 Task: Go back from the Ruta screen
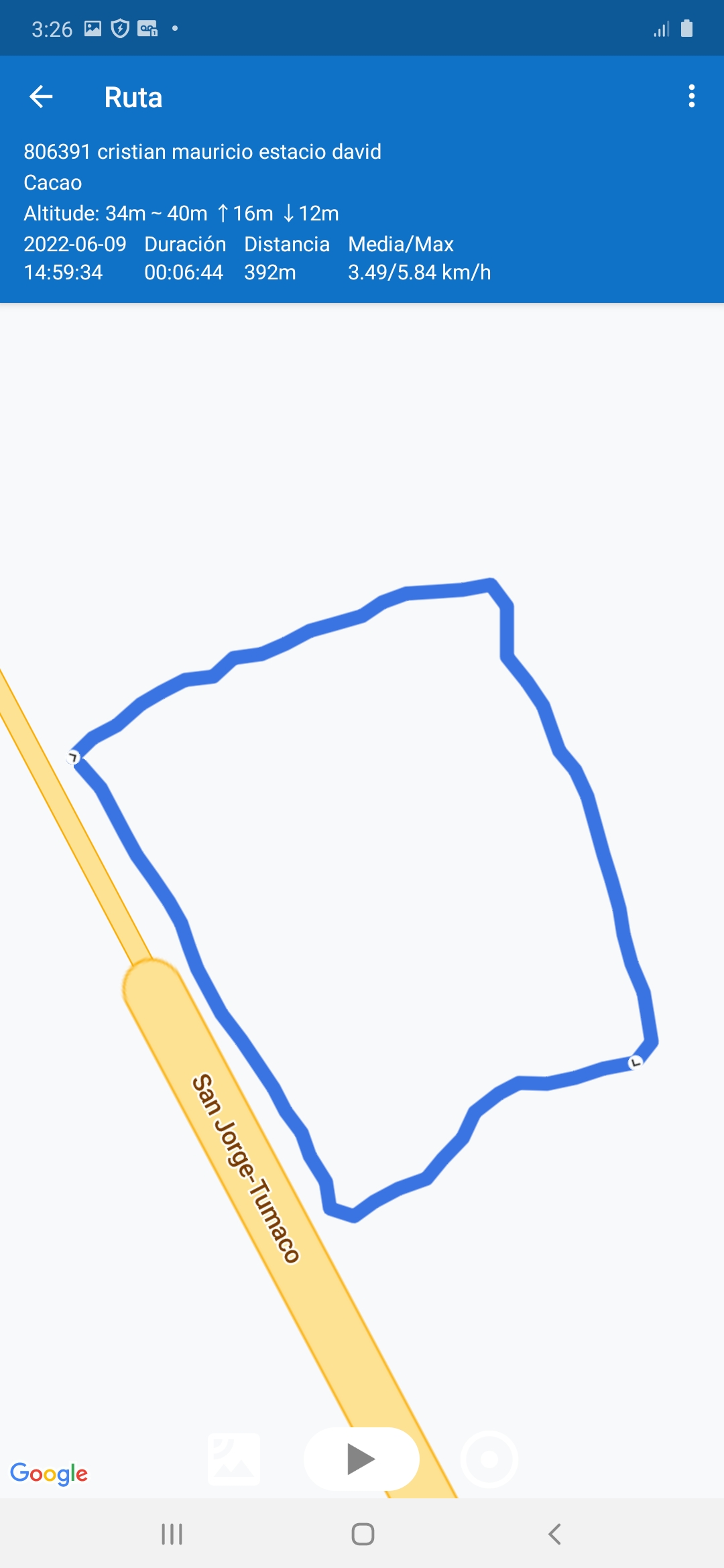pyautogui.click(x=42, y=97)
